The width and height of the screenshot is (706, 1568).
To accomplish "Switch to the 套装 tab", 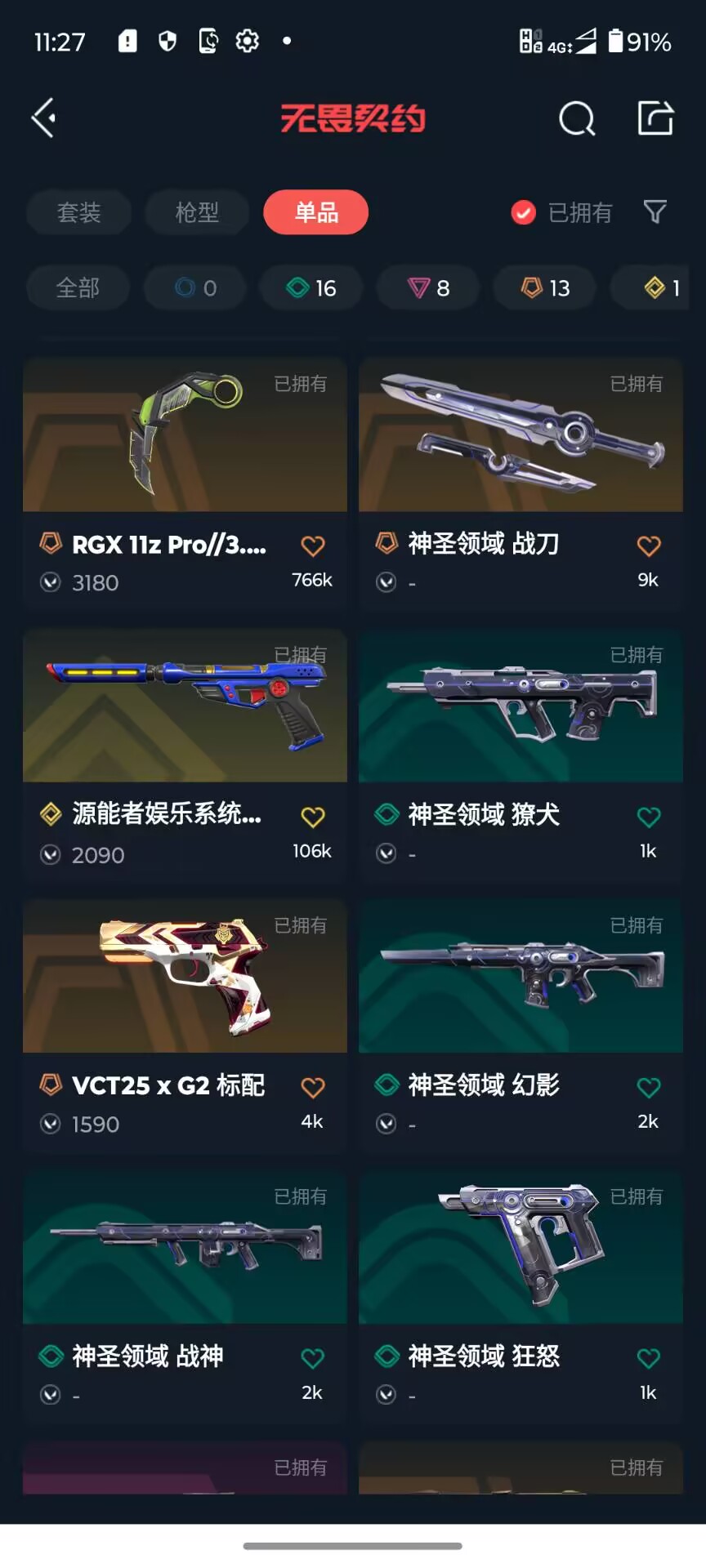I will 78,212.
